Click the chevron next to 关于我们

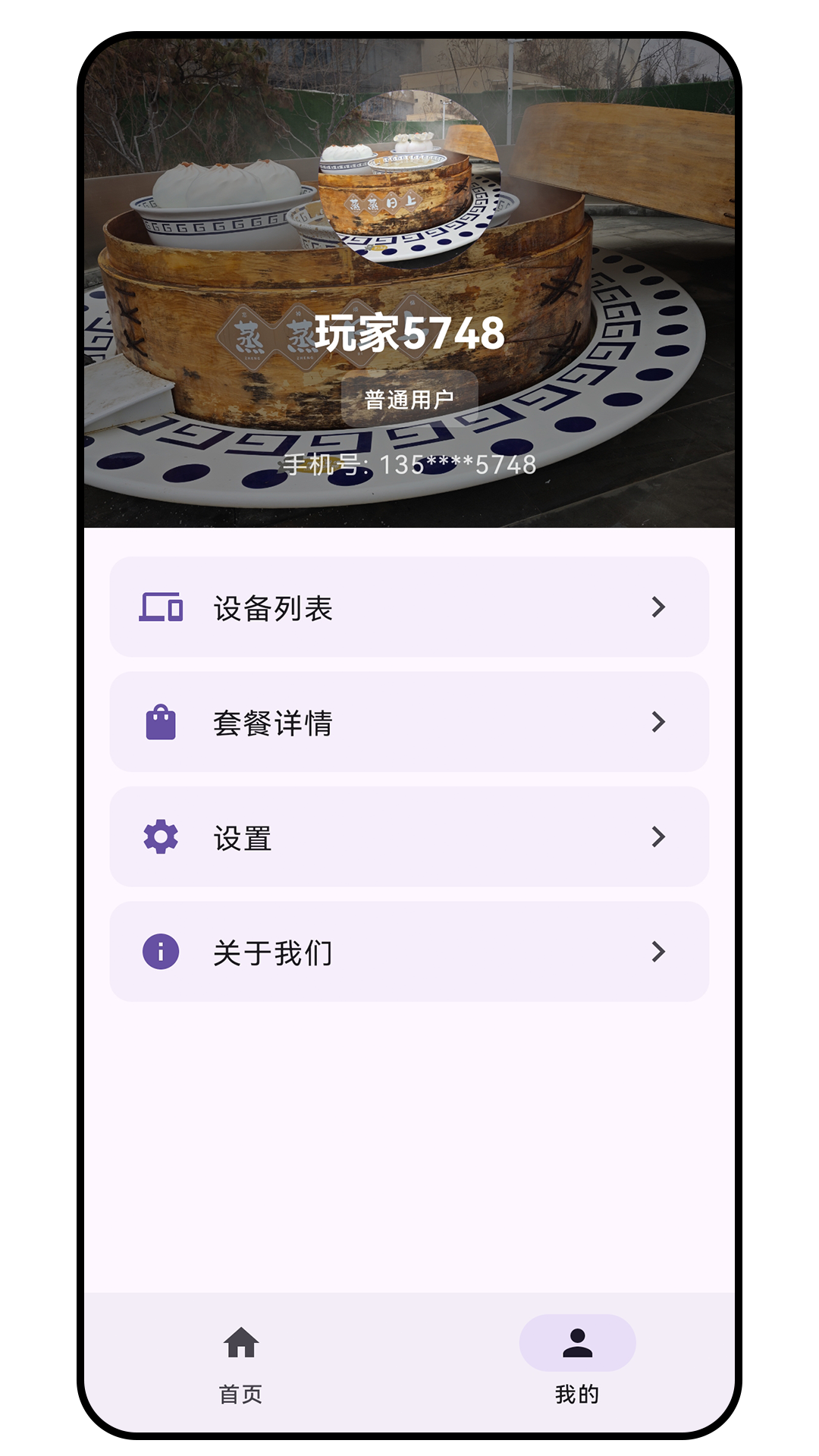(x=659, y=952)
